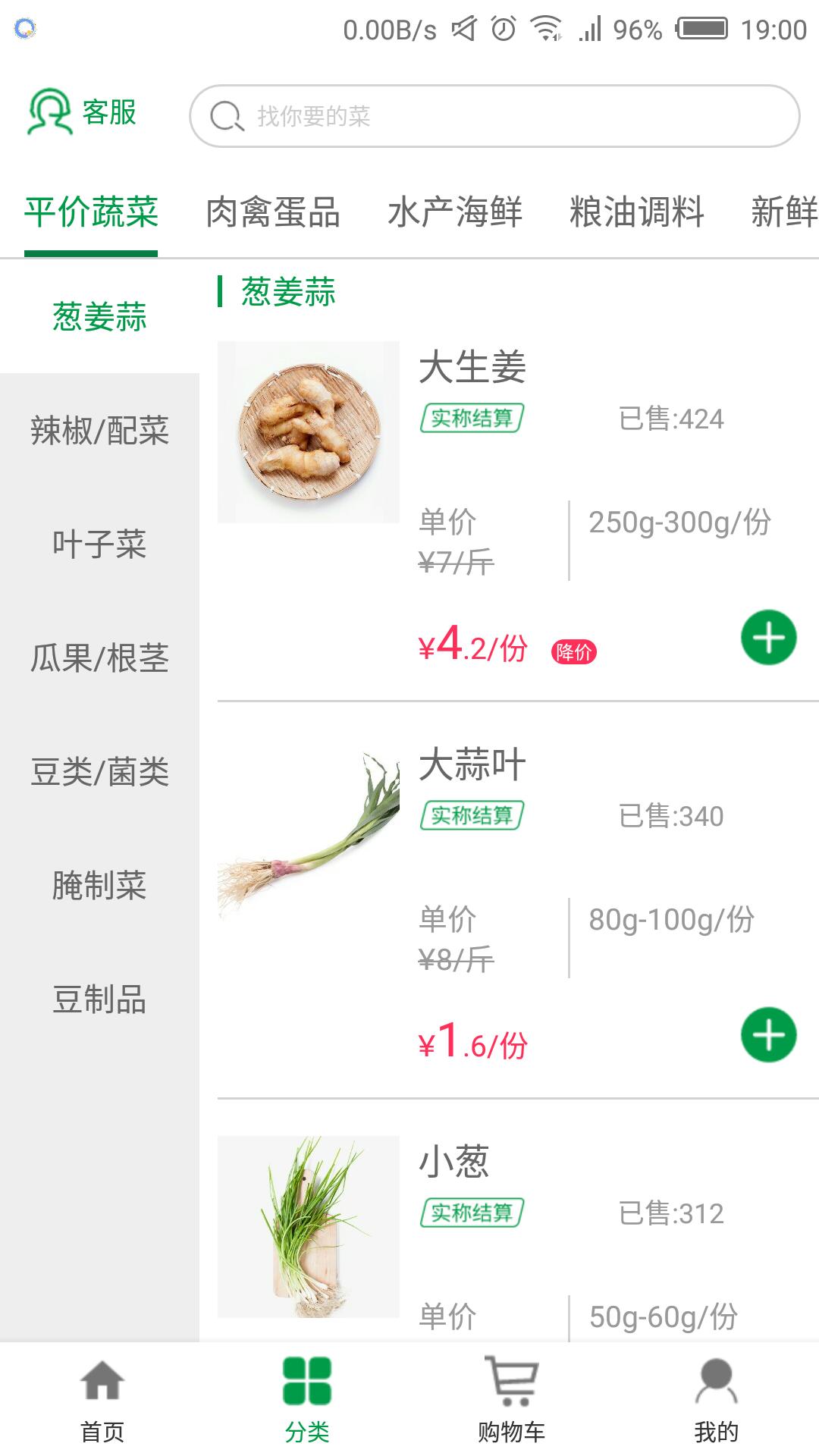Image resolution: width=819 pixels, height=1456 pixels.
Task: Add 大生姜 to the cart
Action: pyautogui.click(x=768, y=638)
